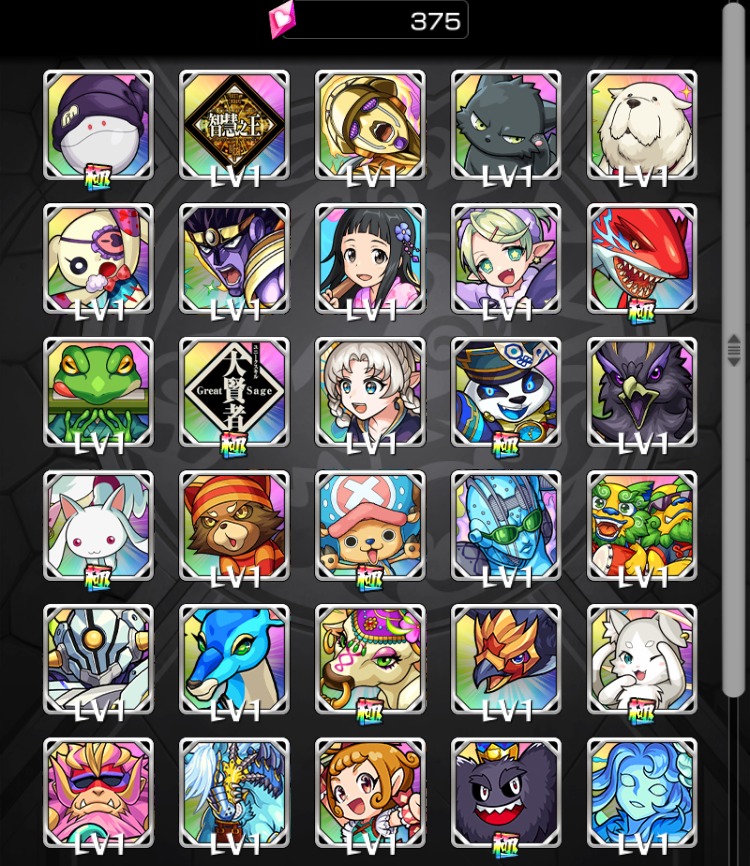Open the 大賢者 Great Sage tile
The height and width of the screenshot is (866, 750).
pos(234,392)
